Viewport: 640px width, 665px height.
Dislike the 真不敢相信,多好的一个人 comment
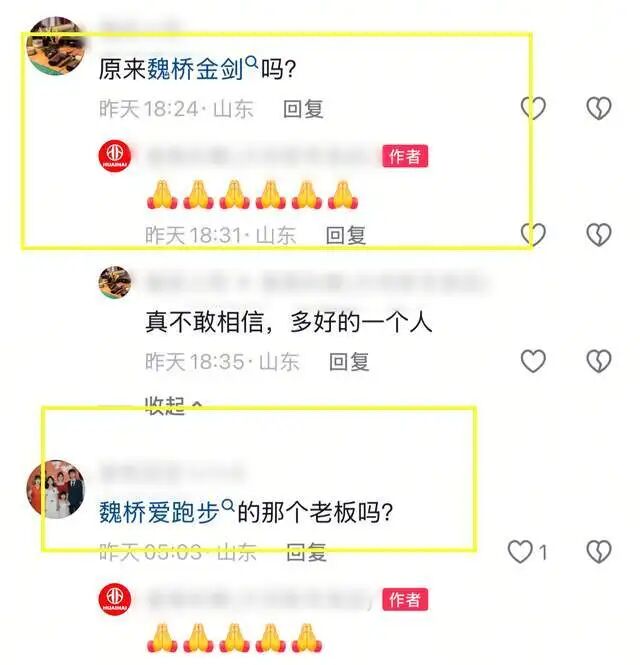pos(598,361)
